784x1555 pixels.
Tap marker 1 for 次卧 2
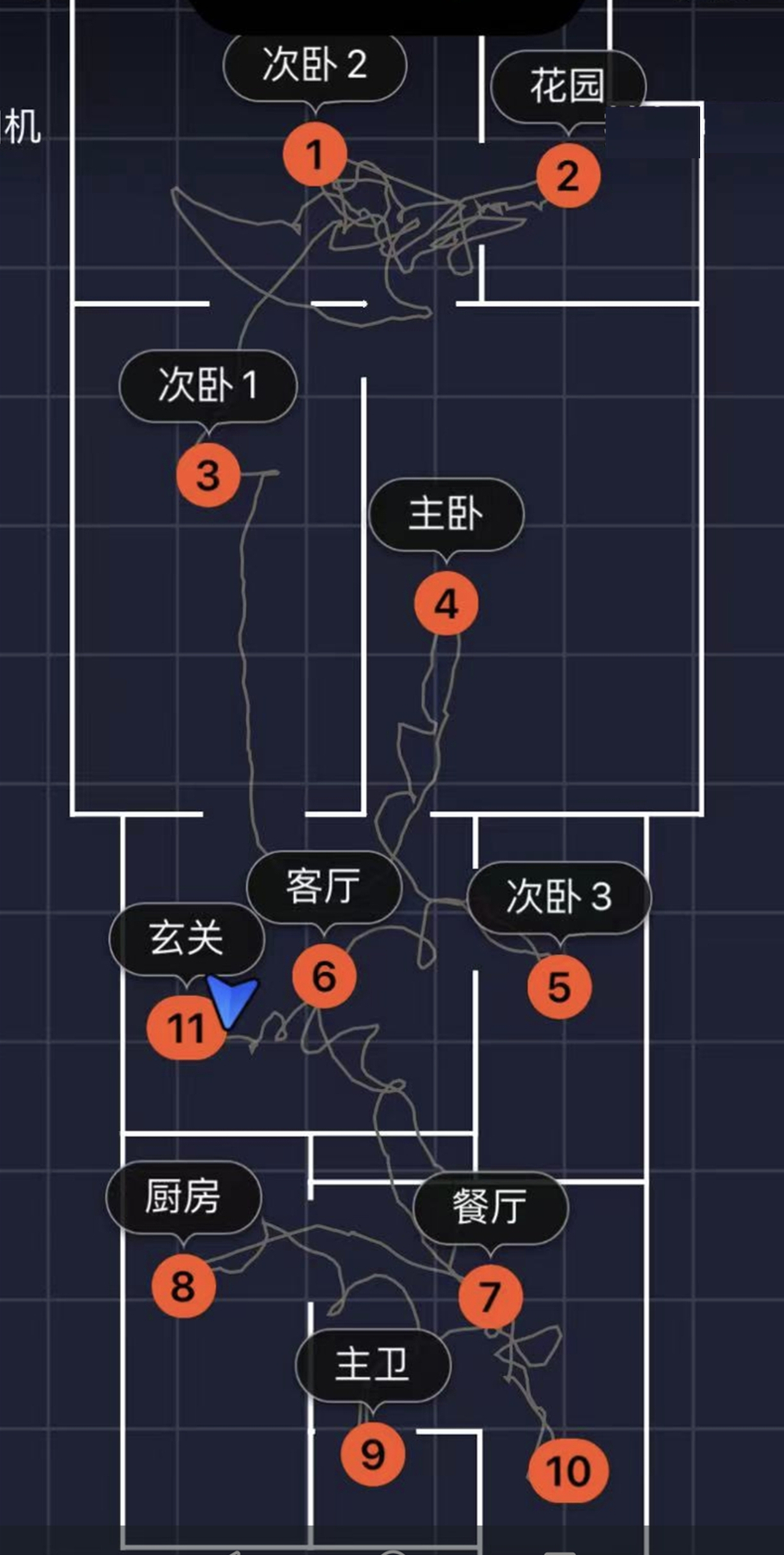coord(315,155)
